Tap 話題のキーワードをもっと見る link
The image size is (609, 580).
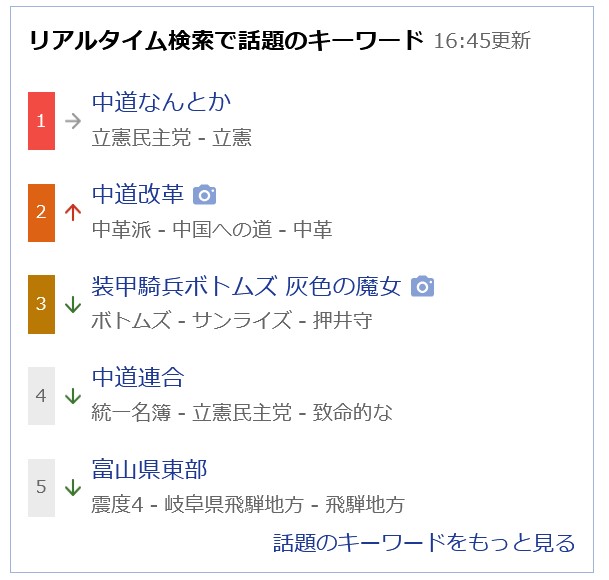tap(424, 543)
